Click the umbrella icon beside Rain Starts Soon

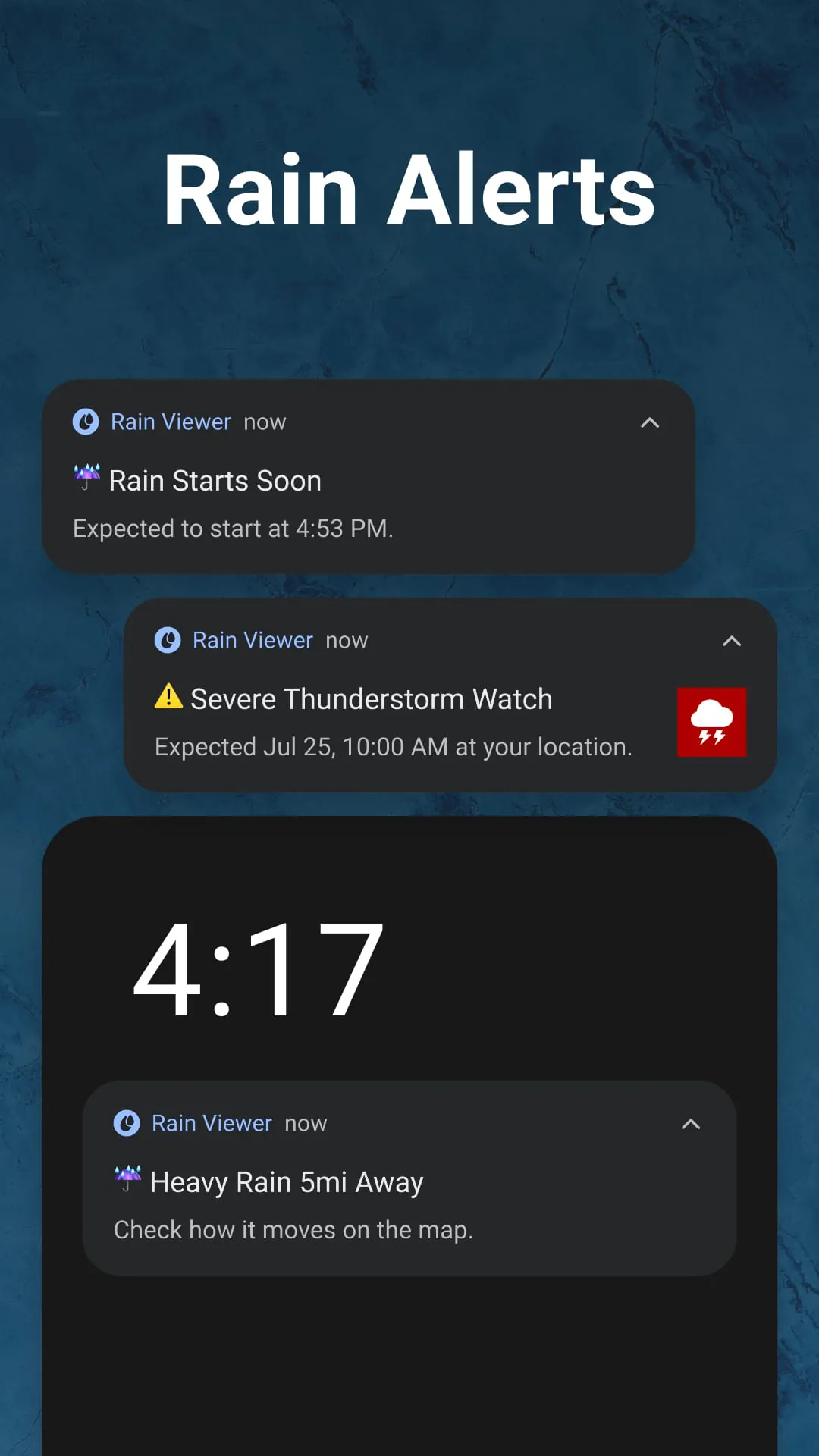pos(86,478)
